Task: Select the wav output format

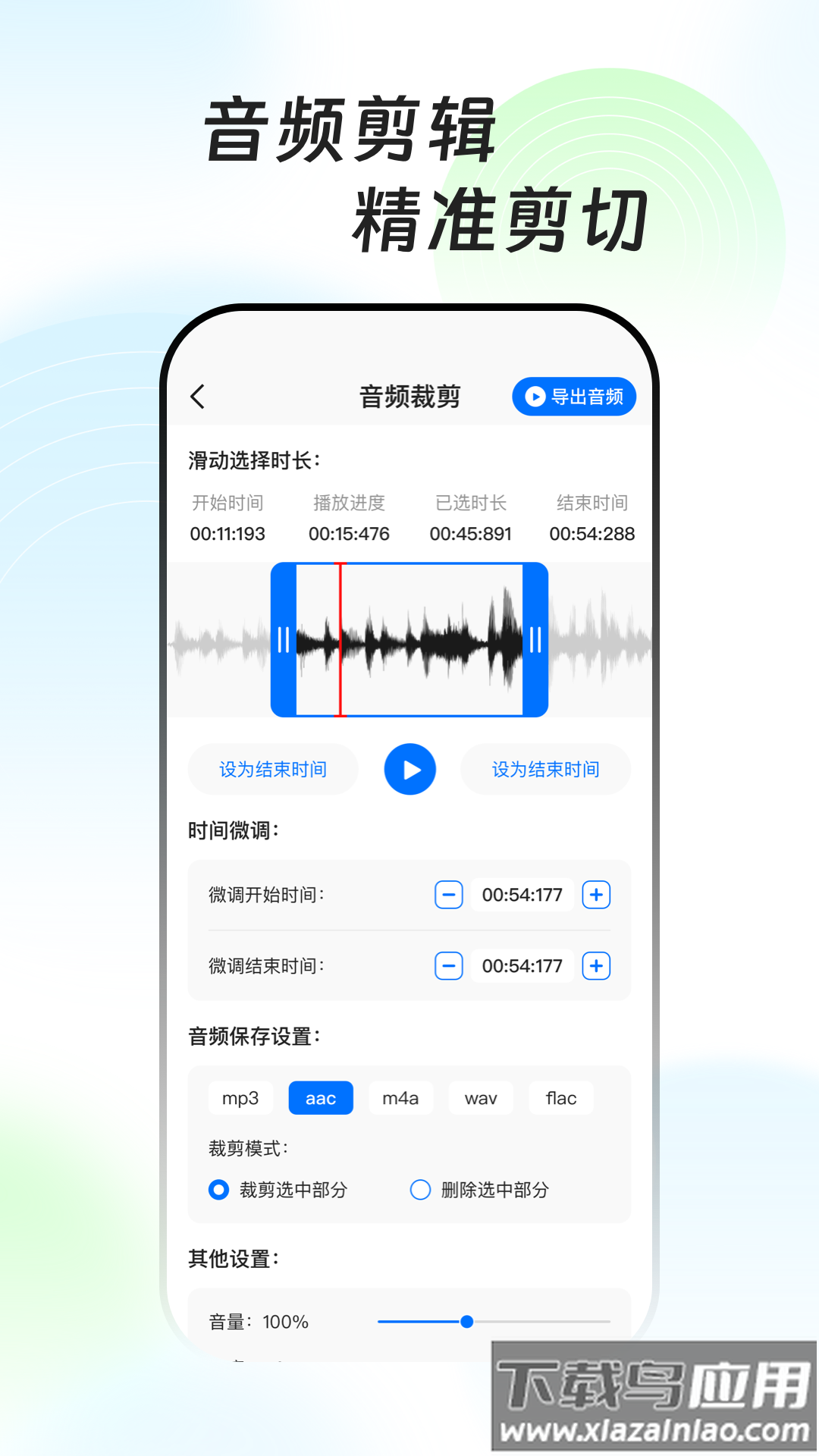Action: click(480, 1098)
